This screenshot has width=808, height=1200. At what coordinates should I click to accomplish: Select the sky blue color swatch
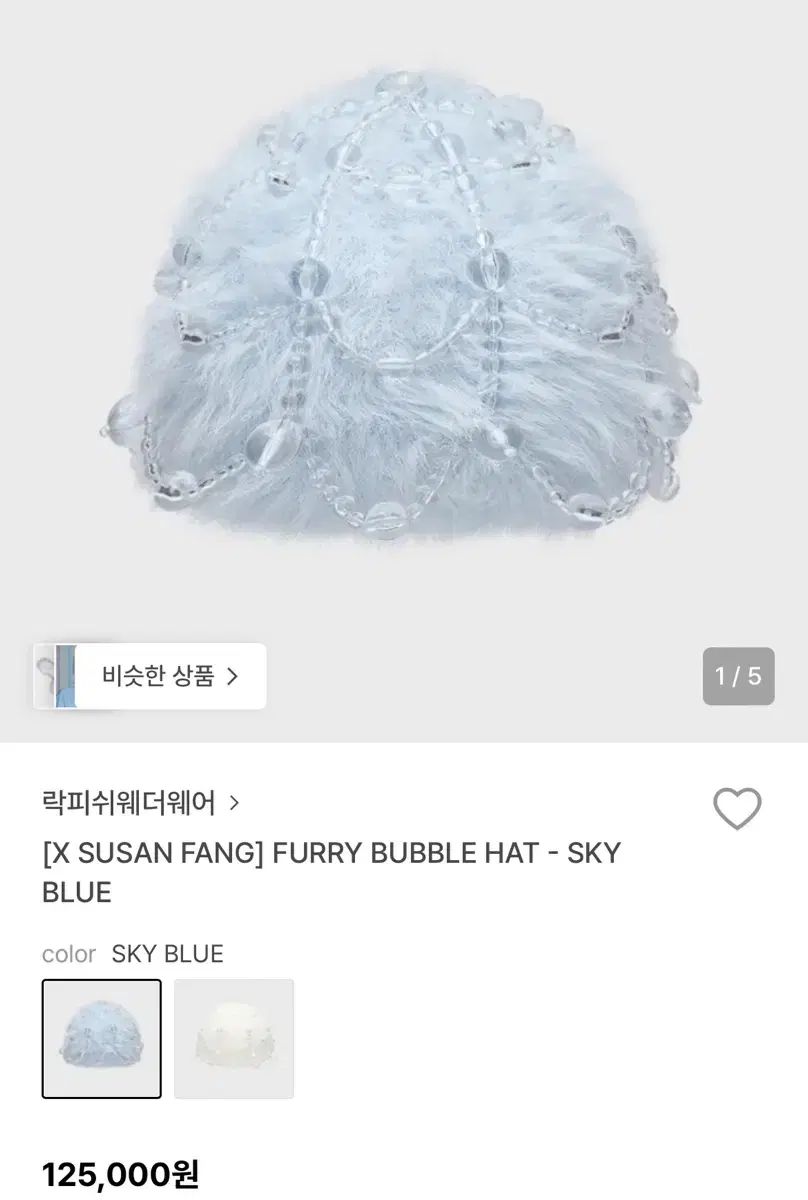[x=101, y=1039]
